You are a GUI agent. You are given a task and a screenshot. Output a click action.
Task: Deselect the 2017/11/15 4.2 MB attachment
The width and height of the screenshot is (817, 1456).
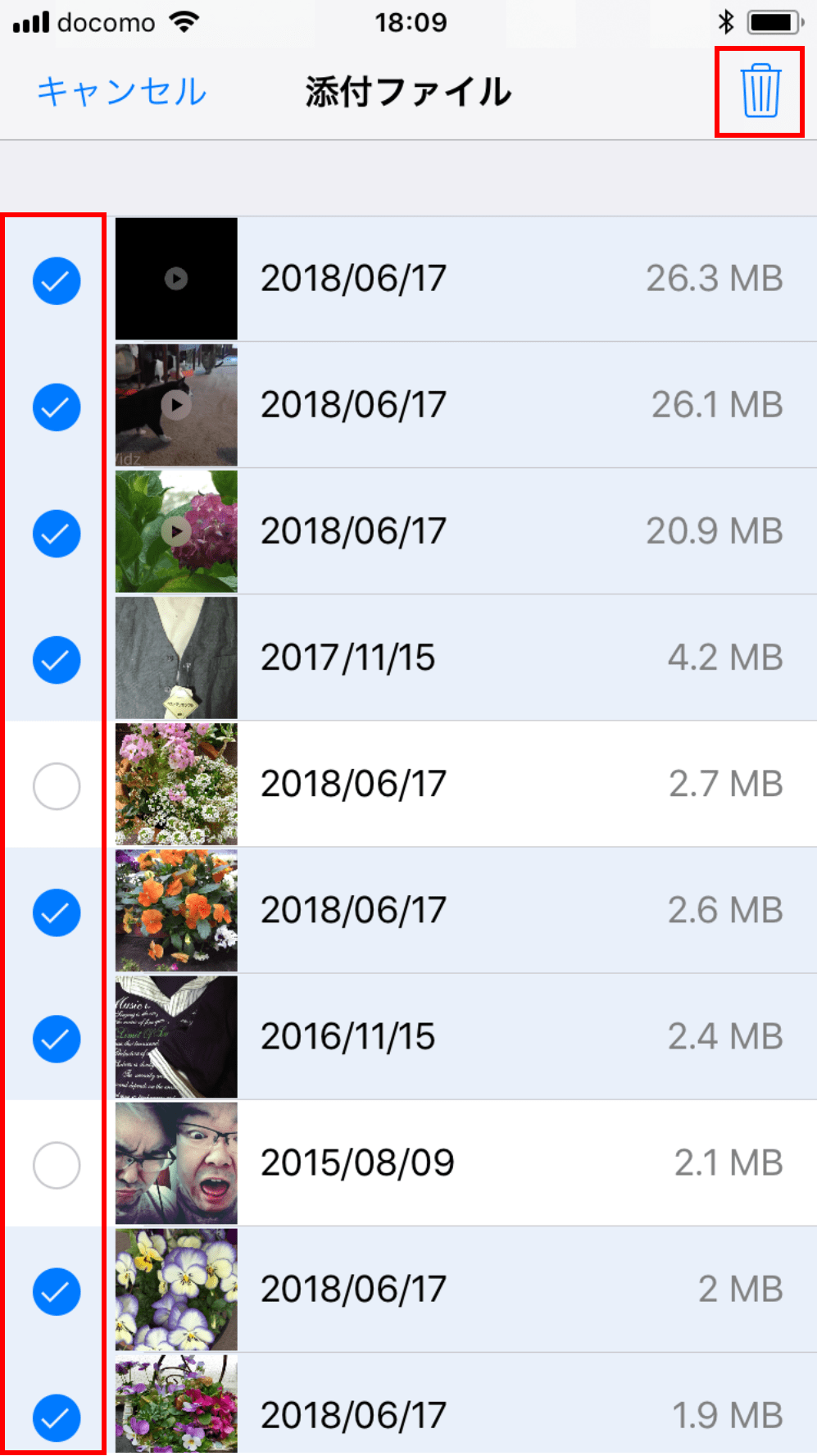click(57, 659)
